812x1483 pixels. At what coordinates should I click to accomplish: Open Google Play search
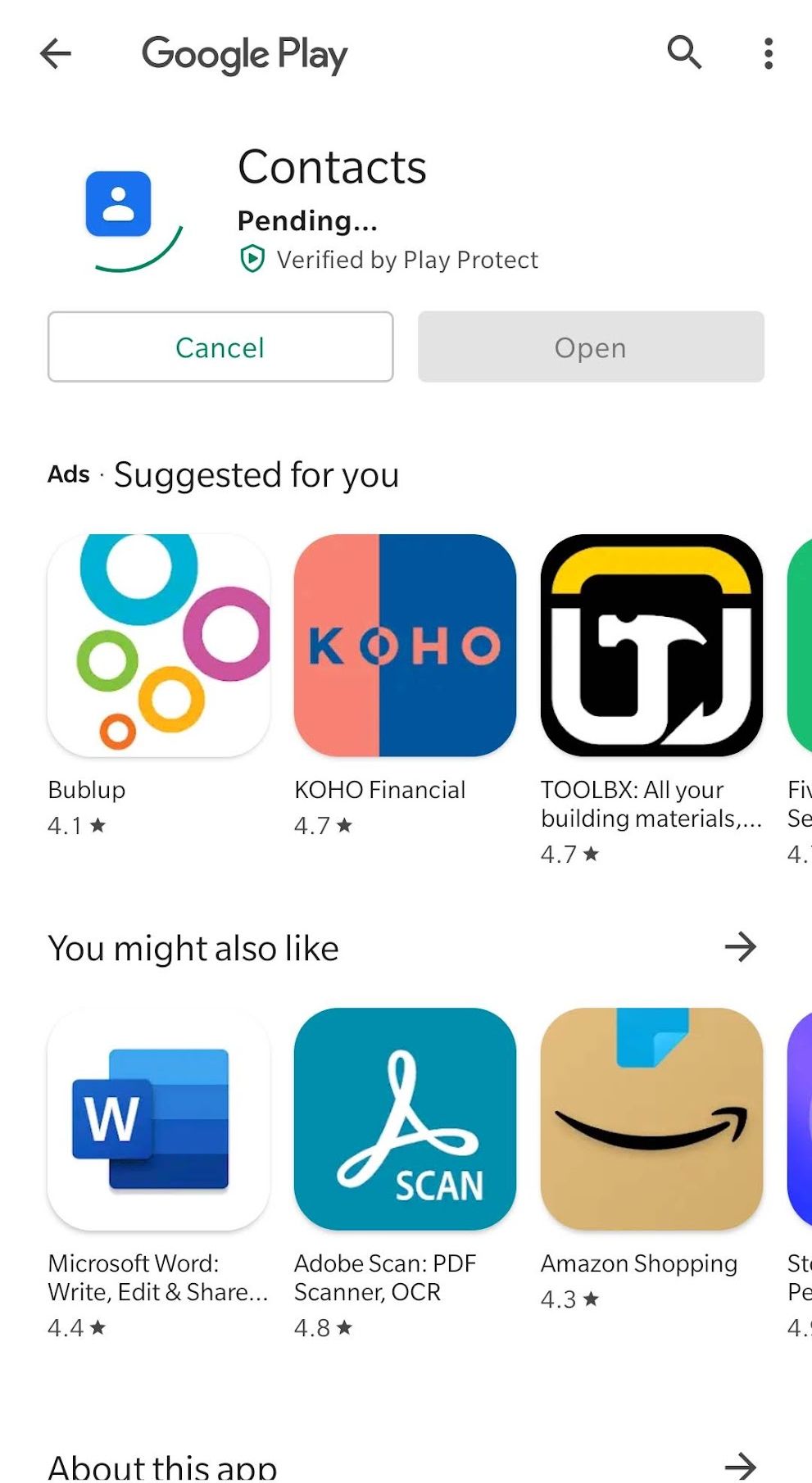tap(684, 53)
